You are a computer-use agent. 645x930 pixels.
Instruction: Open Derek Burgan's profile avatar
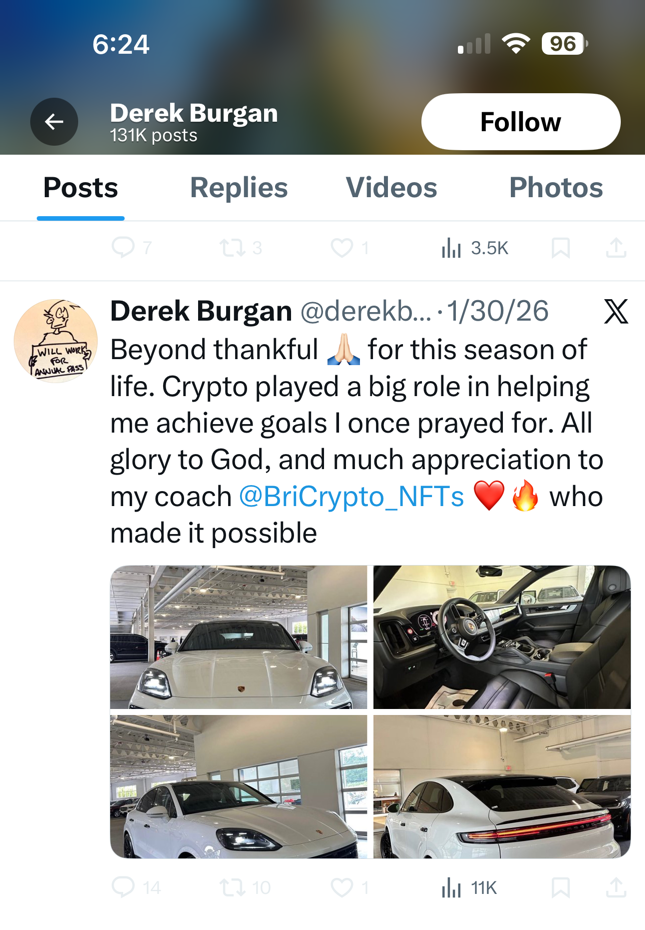[x=55, y=341]
